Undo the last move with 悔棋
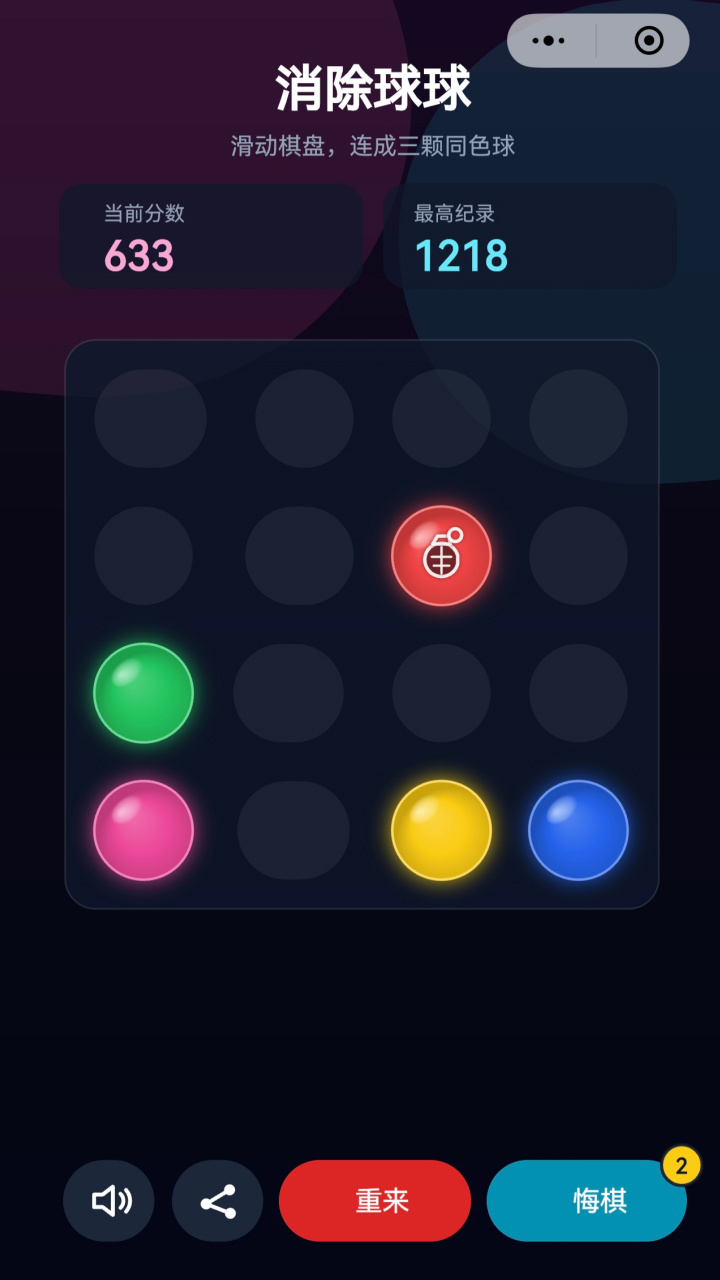Image resolution: width=720 pixels, height=1280 pixels. coord(587,1201)
